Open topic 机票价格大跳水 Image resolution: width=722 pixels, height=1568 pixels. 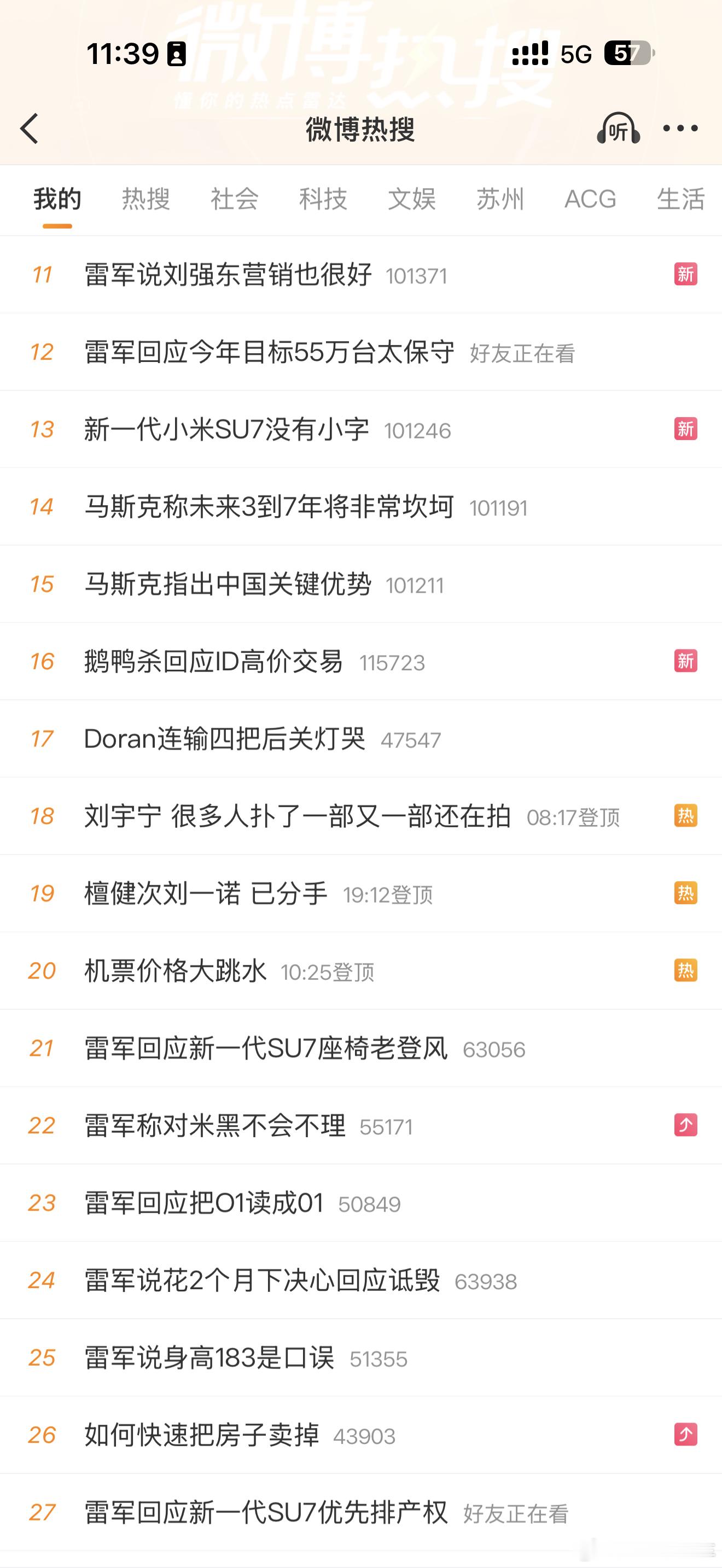(174, 972)
